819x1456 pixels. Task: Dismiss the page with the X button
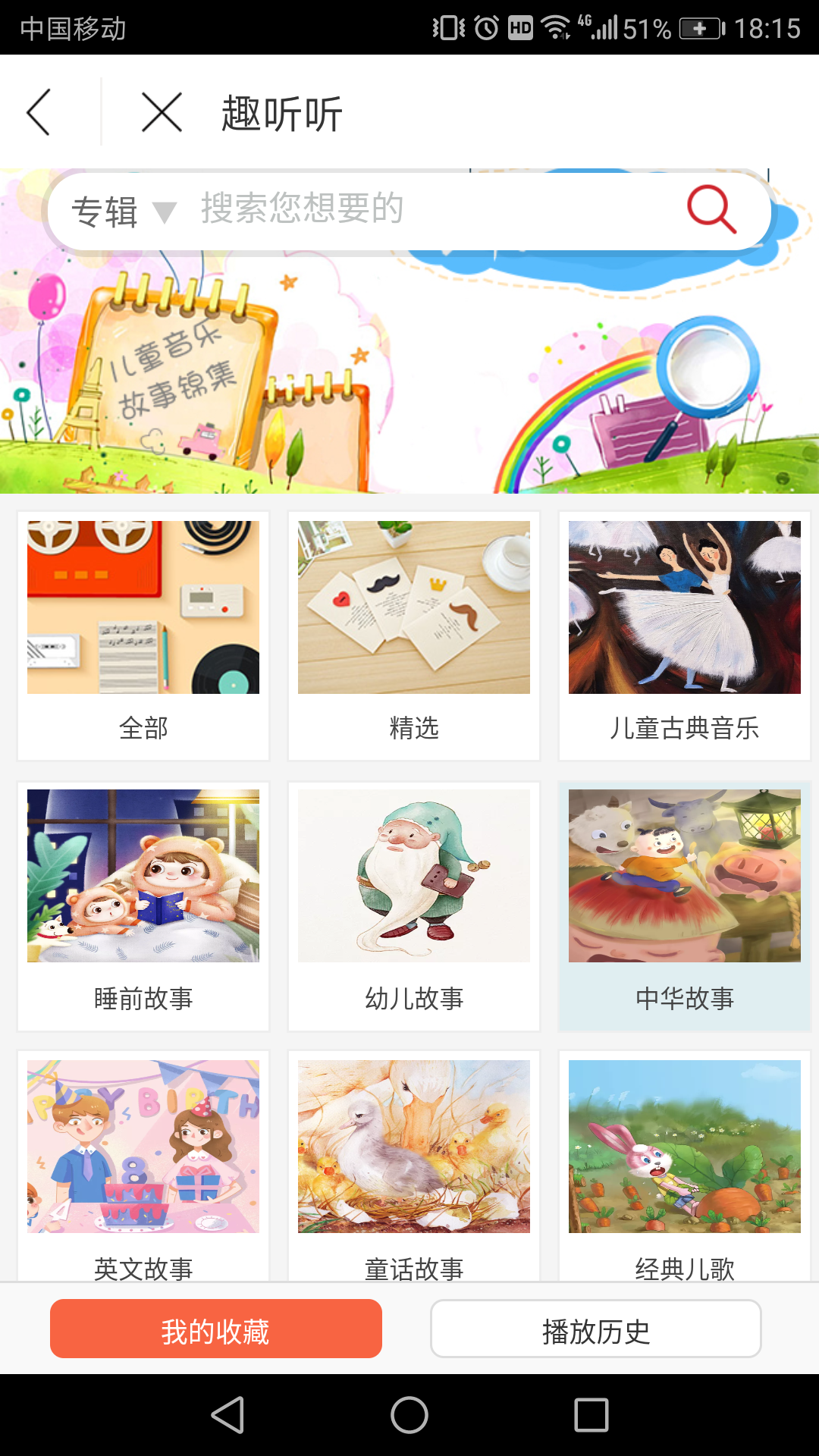pyautogui.click(x=162, y=111)
